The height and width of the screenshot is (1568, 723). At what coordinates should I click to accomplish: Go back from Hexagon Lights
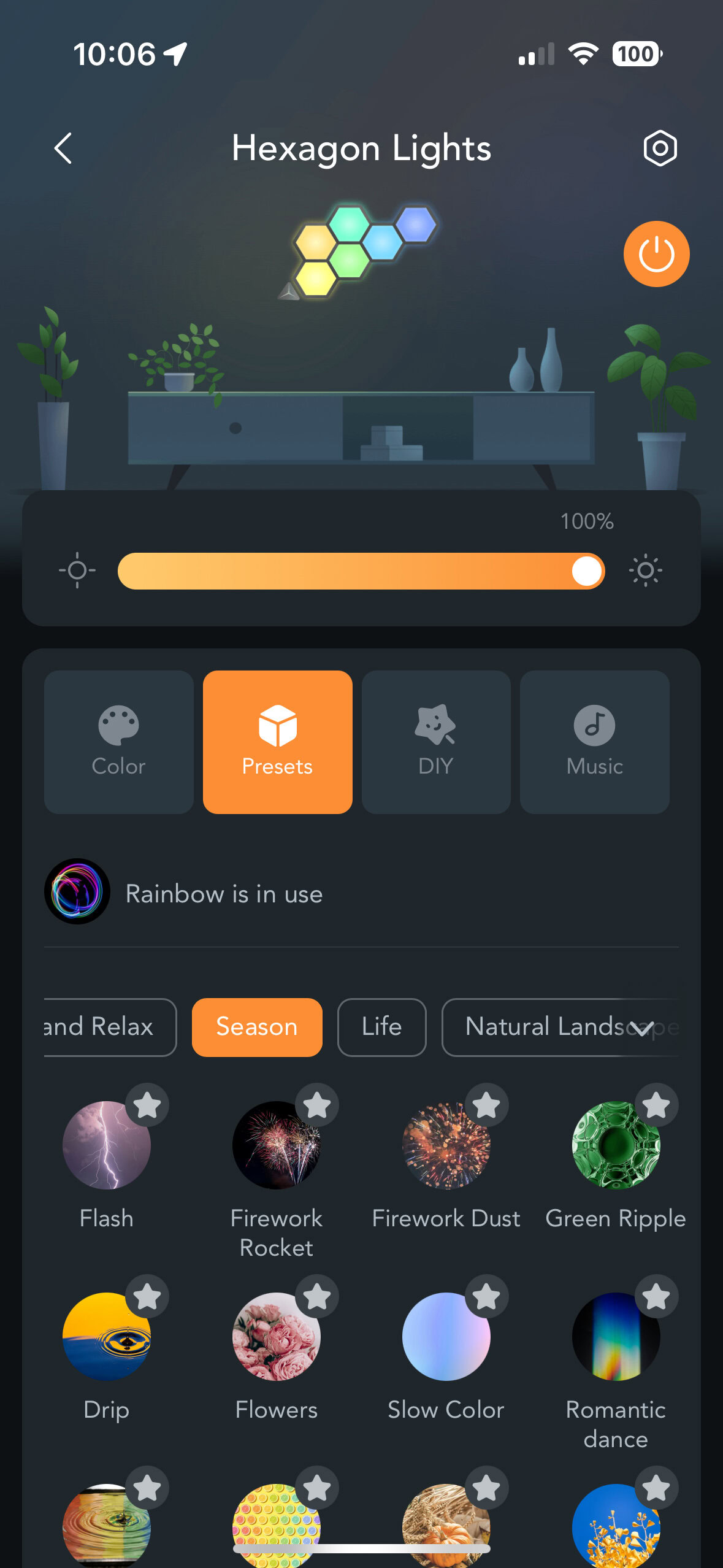pos(63,148)
